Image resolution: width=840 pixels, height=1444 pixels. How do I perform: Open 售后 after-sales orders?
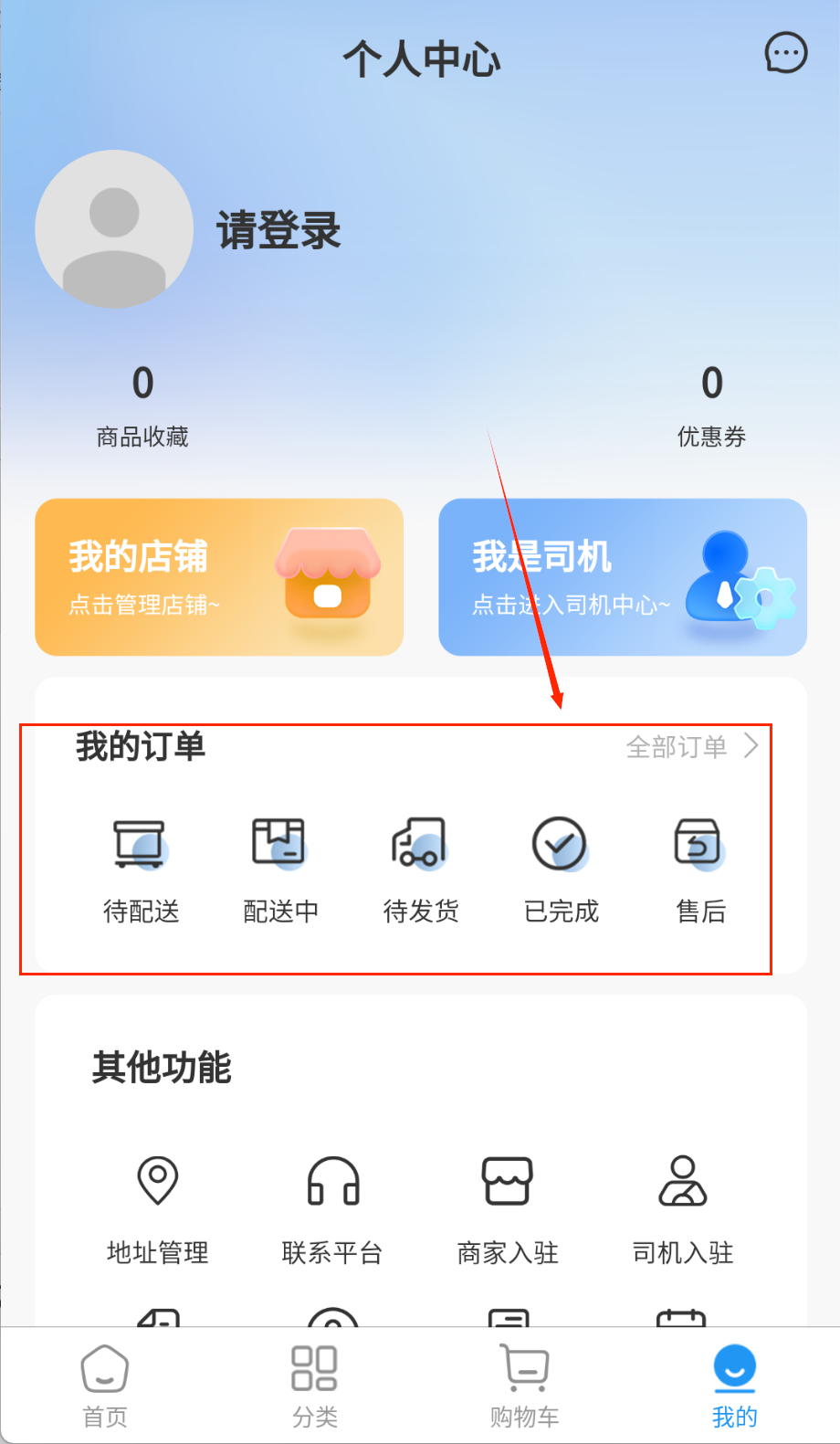(700, 868)
